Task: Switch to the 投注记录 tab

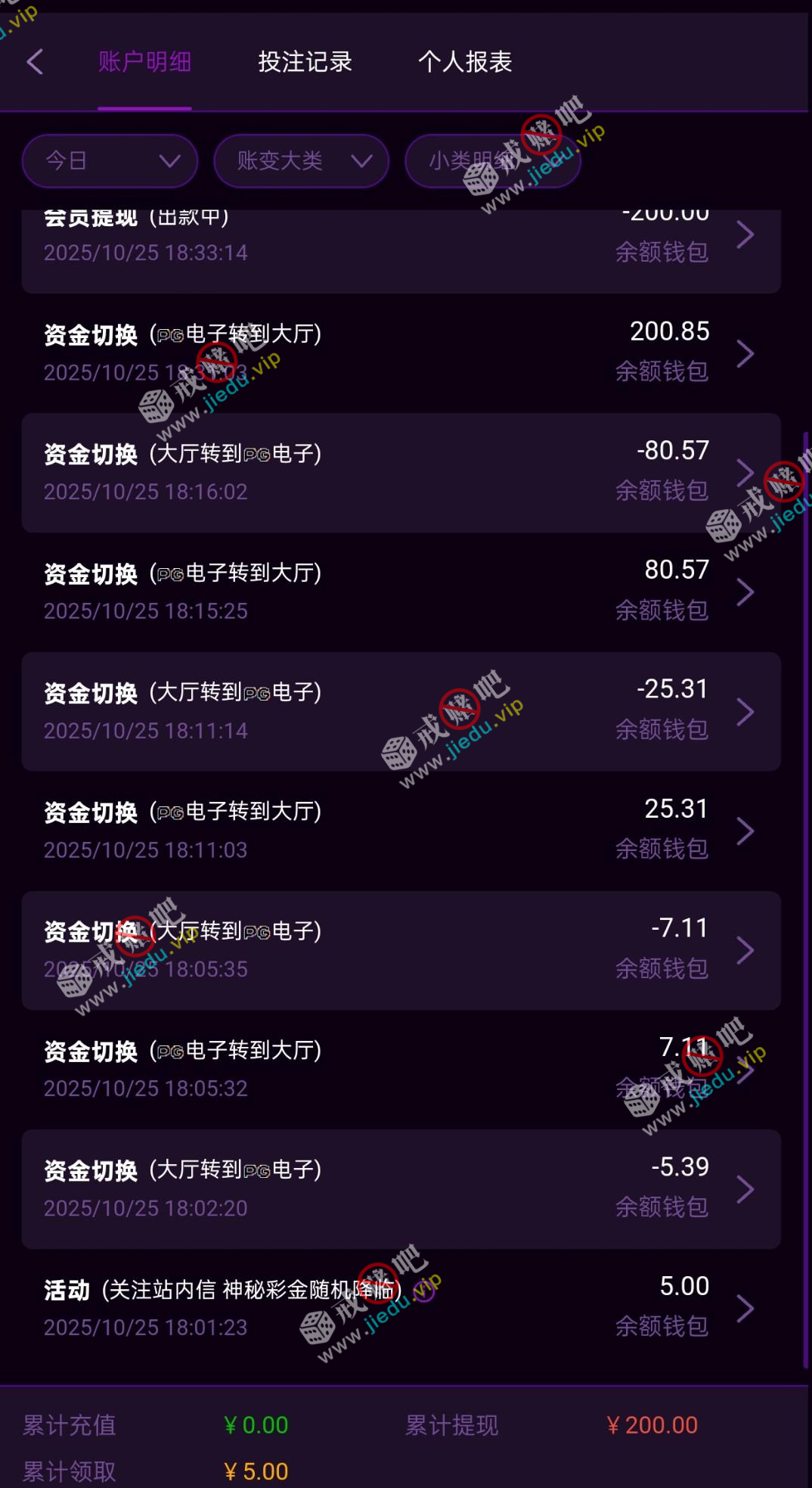Action: coord(305,62)
